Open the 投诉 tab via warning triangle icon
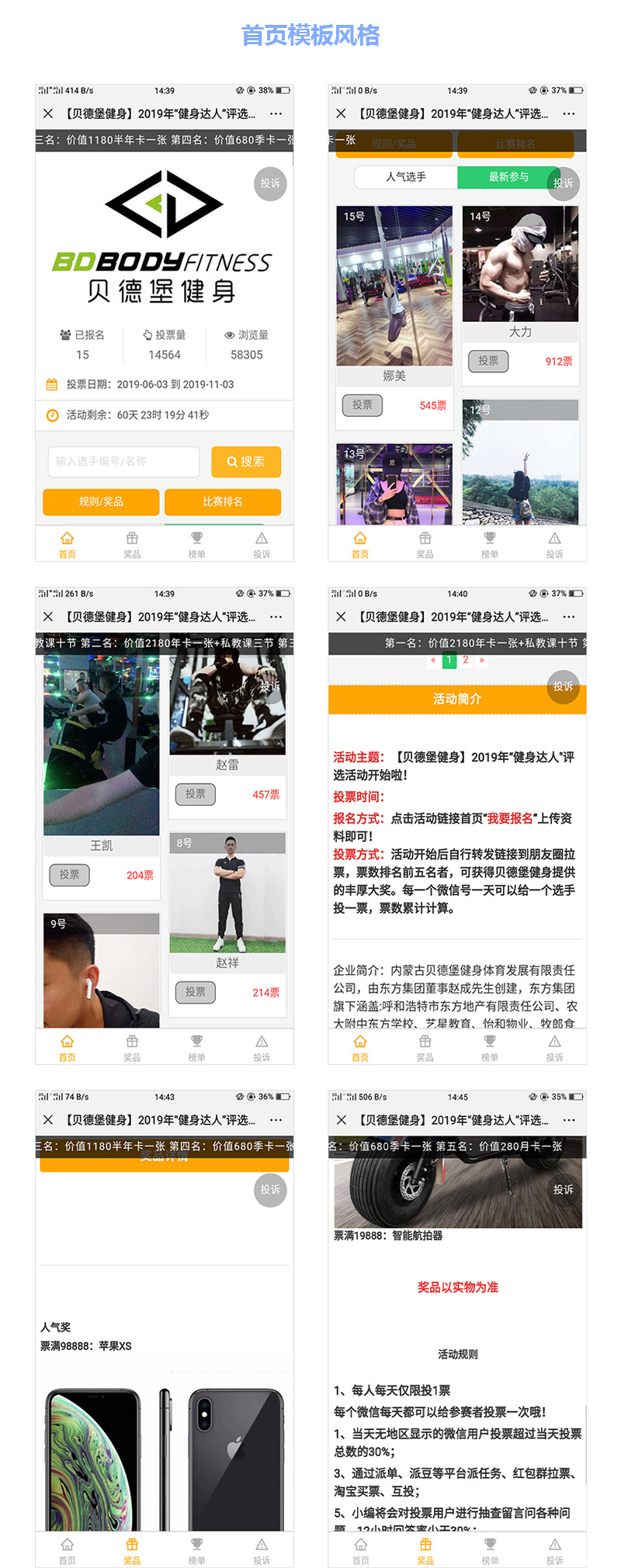Image resolution: width=621 pixels, height=1568 pixels. (262, 537)
